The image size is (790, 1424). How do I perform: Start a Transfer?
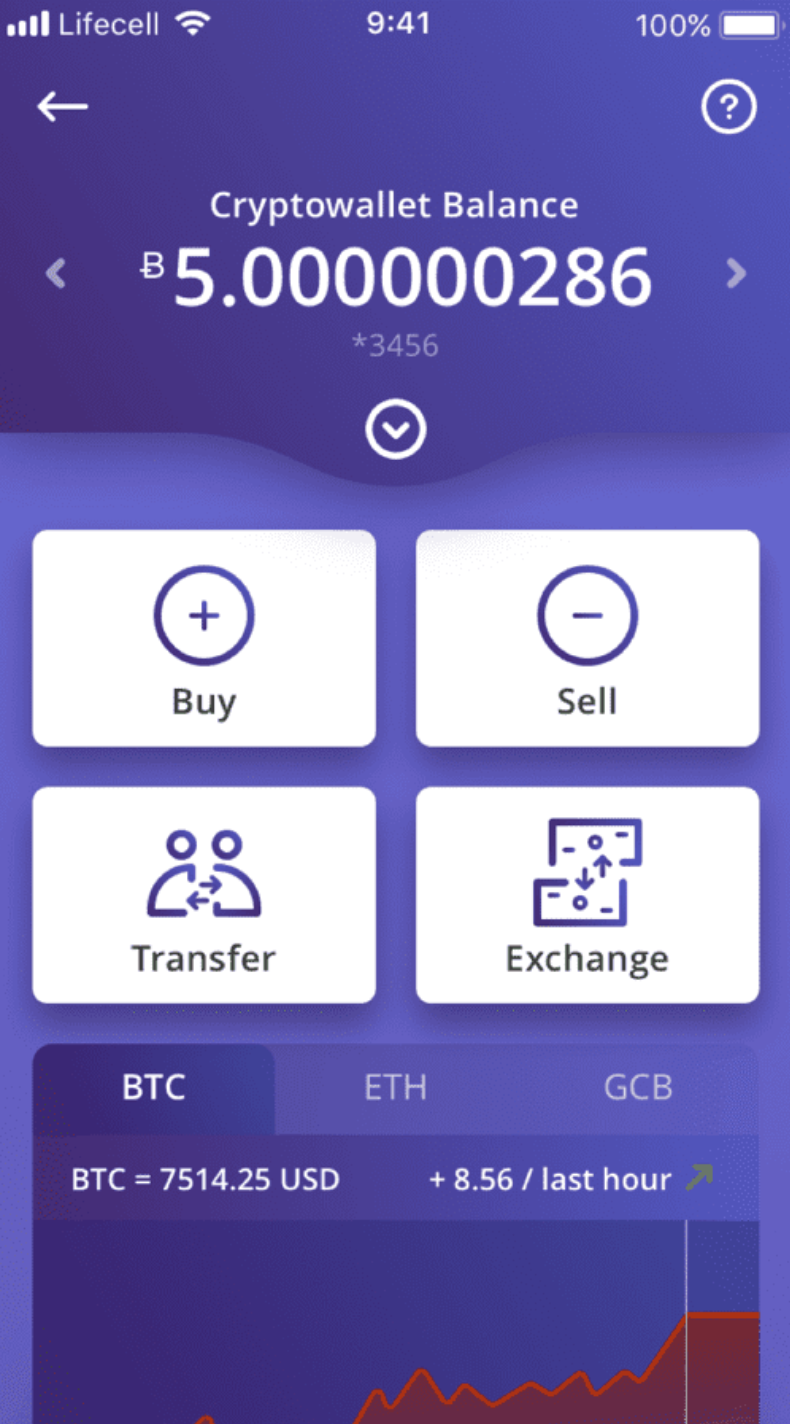[204, 895]
